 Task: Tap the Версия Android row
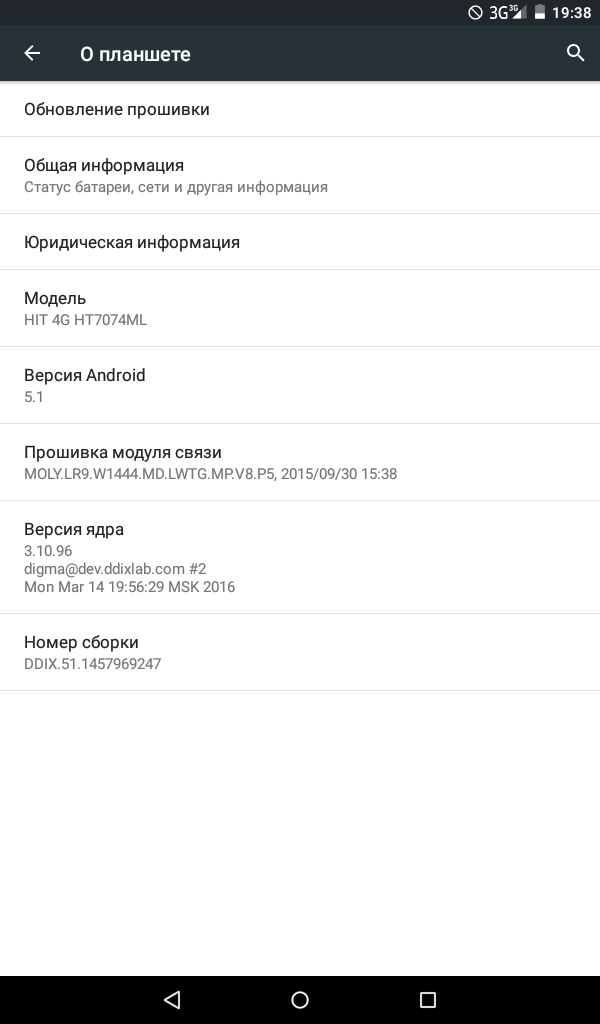(x=300, y=385)
